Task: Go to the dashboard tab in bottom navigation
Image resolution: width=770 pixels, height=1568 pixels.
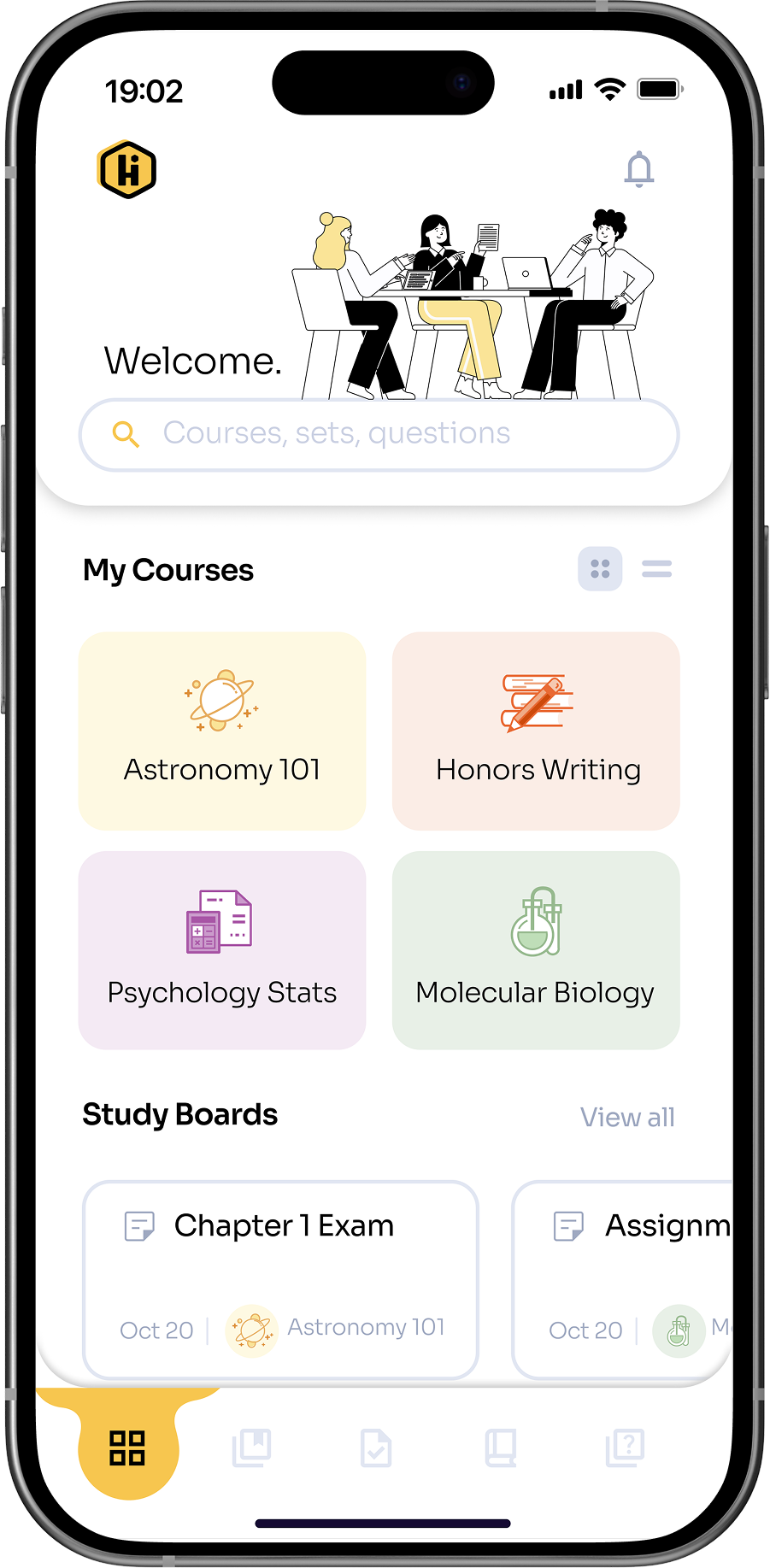Action: point(127,1448)
